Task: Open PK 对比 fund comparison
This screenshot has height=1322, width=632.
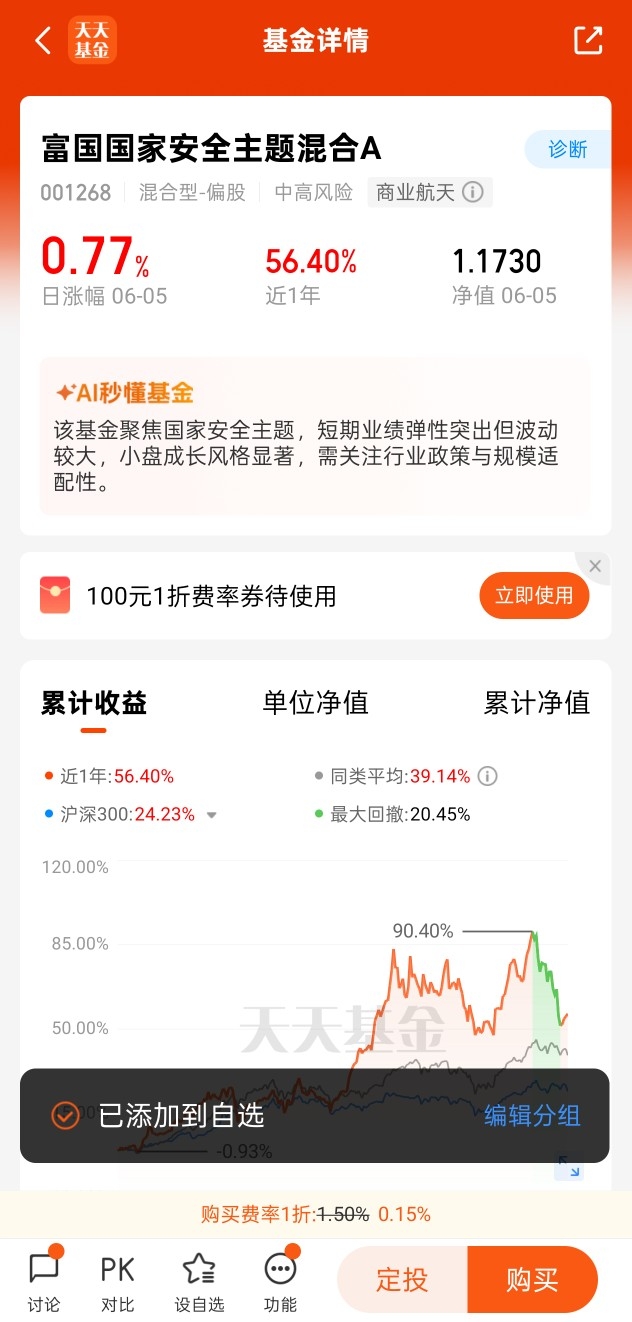Action: pos(118,1282)
